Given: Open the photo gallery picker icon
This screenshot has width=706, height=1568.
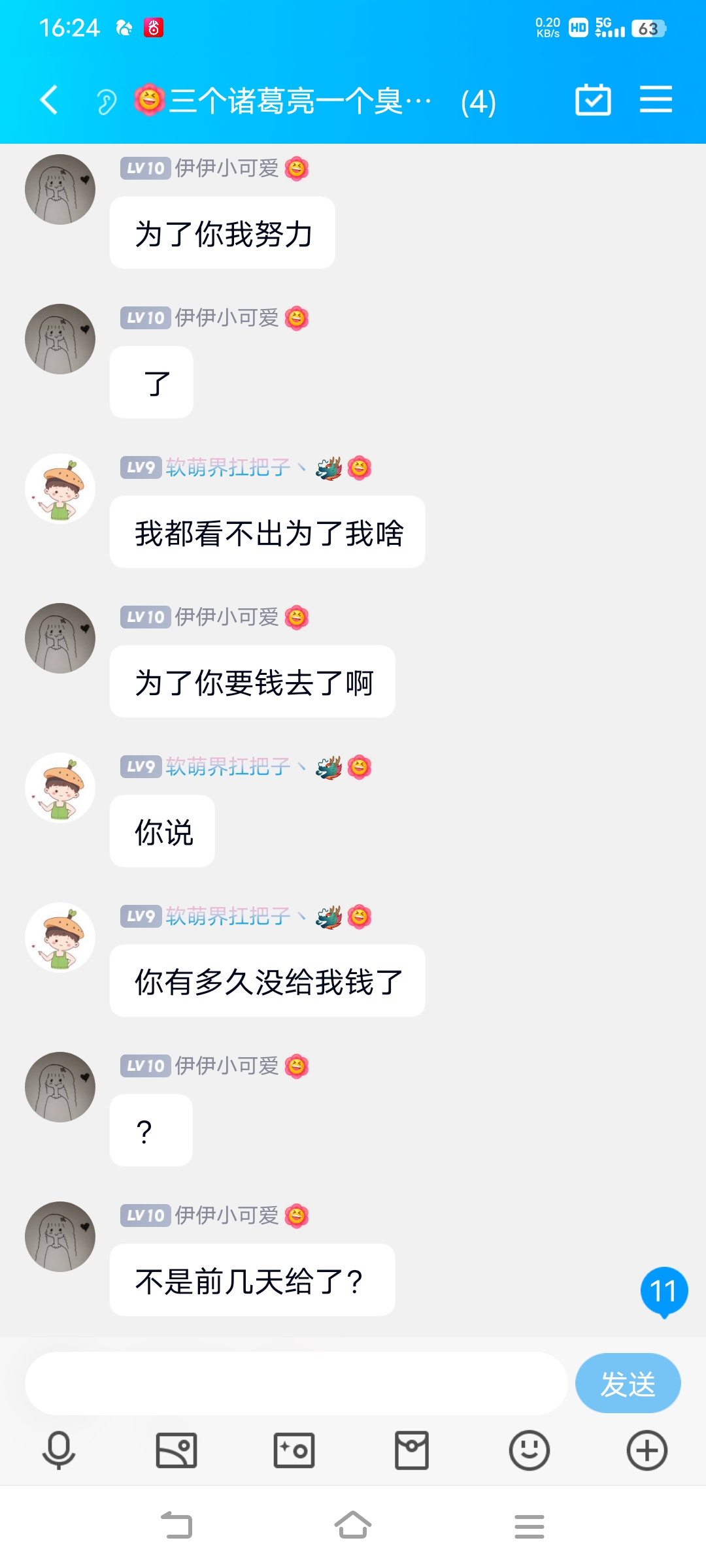Looking at the screenshot, I should [176, 1450].
